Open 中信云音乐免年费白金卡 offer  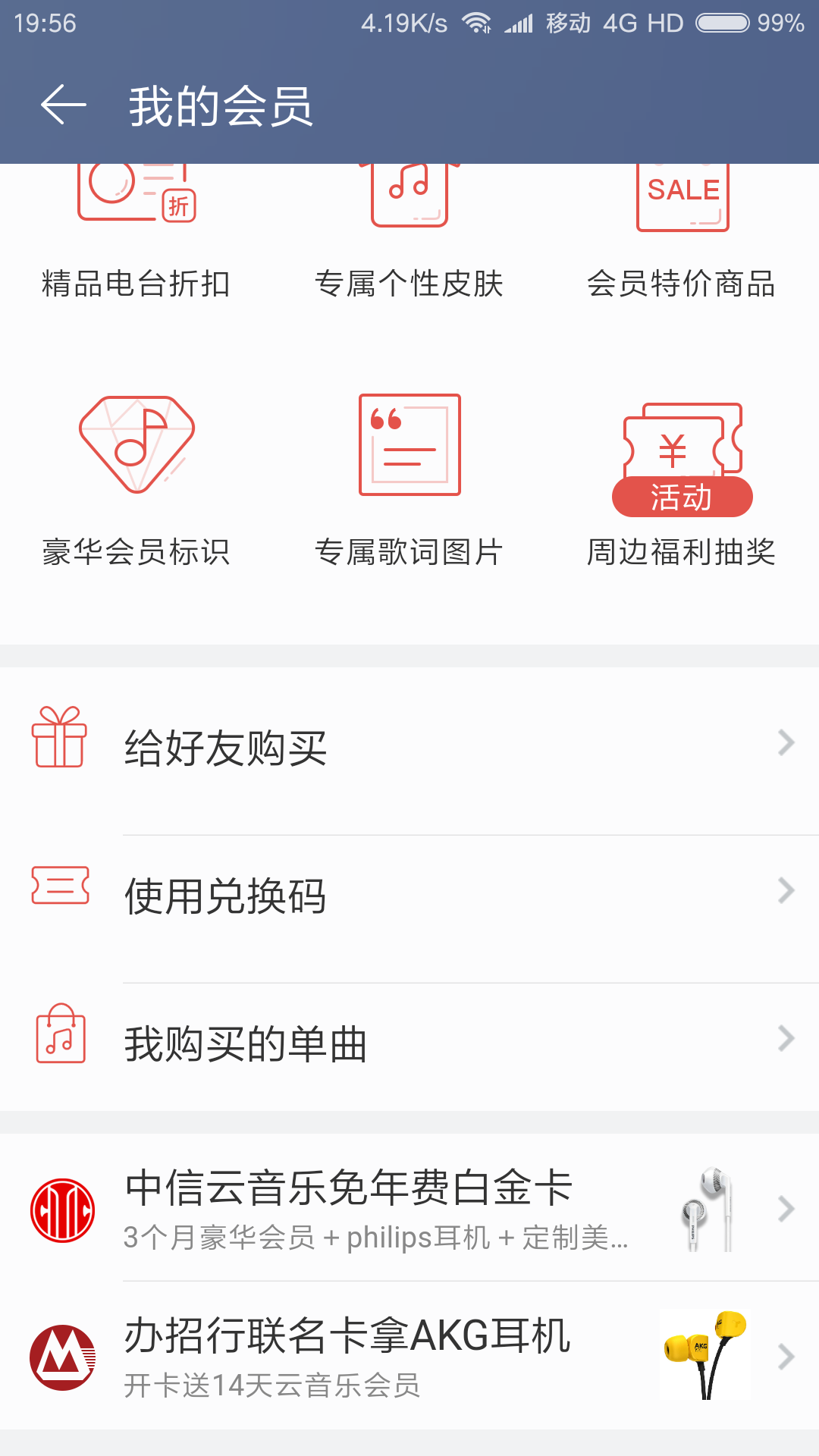click(x=409, y=1208)
